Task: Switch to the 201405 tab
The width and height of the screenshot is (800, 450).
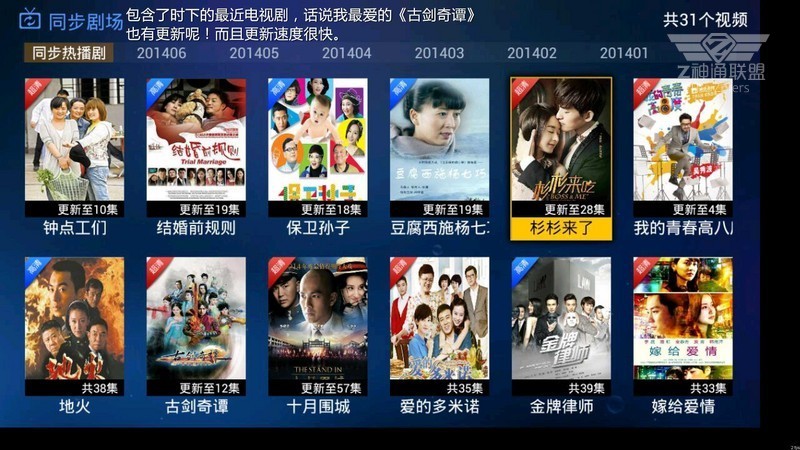Action: click(x=254, y=53)
